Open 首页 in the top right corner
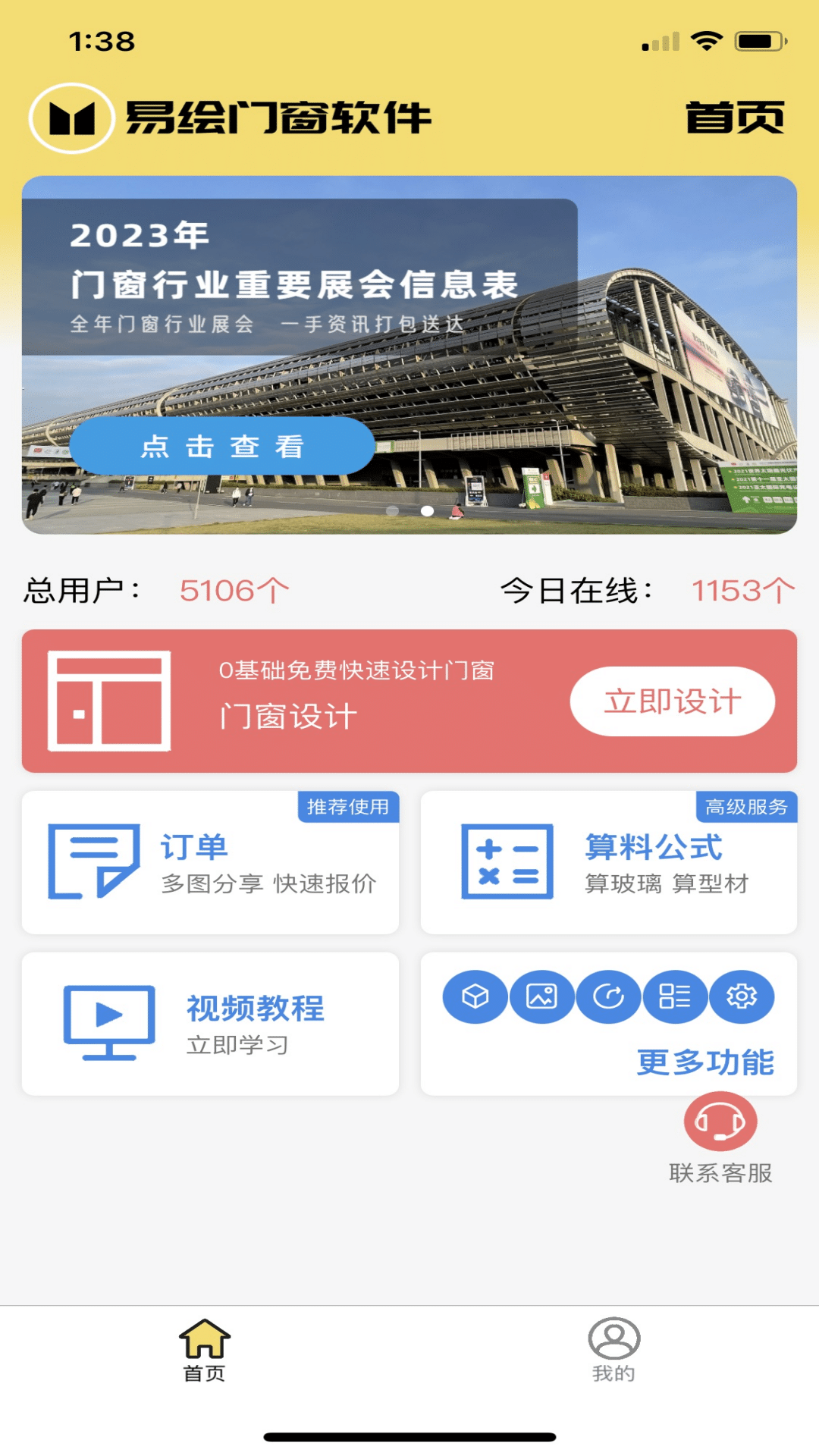This screenshot has height=1456, width=819. point(733,118)
